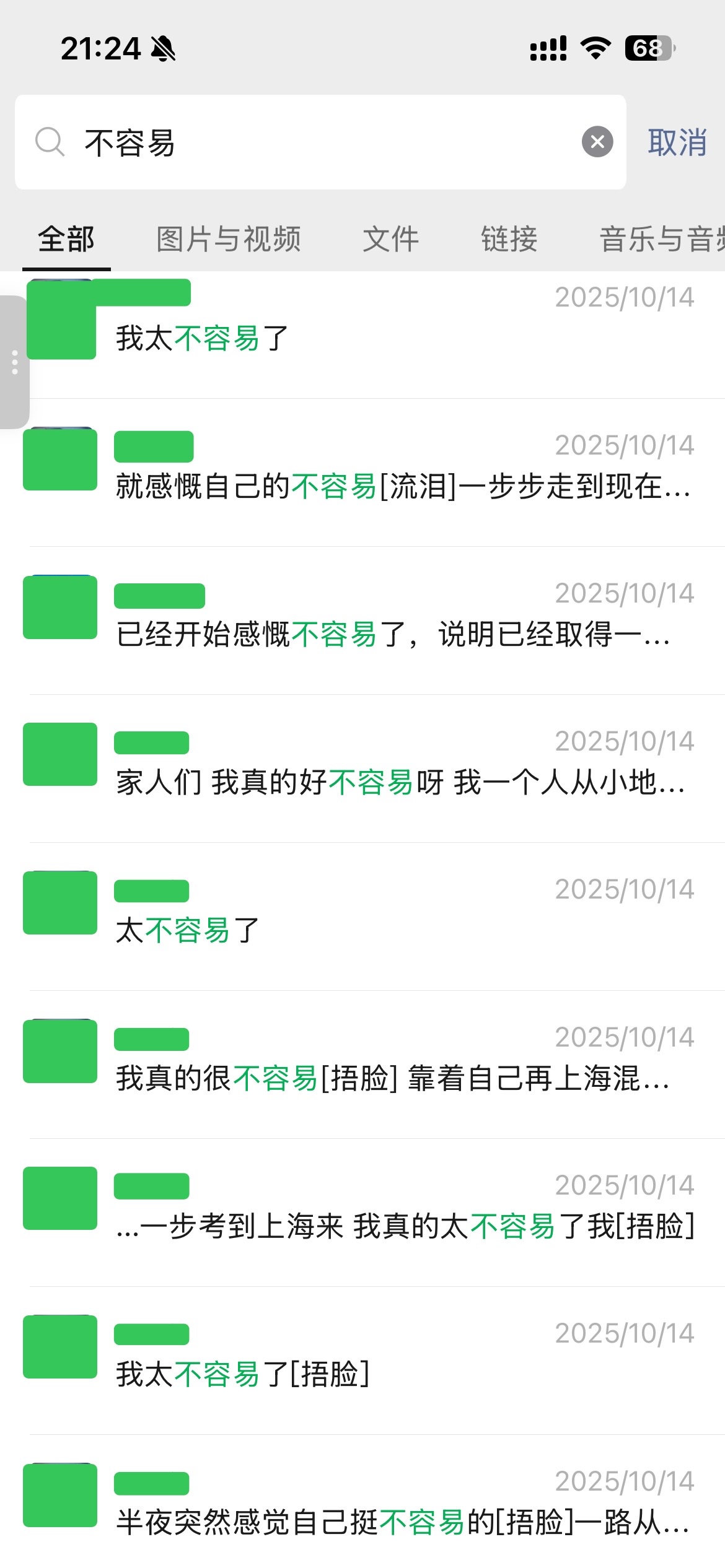Open the result 就感慨自己的不容易[流泪]

[362, 473]
